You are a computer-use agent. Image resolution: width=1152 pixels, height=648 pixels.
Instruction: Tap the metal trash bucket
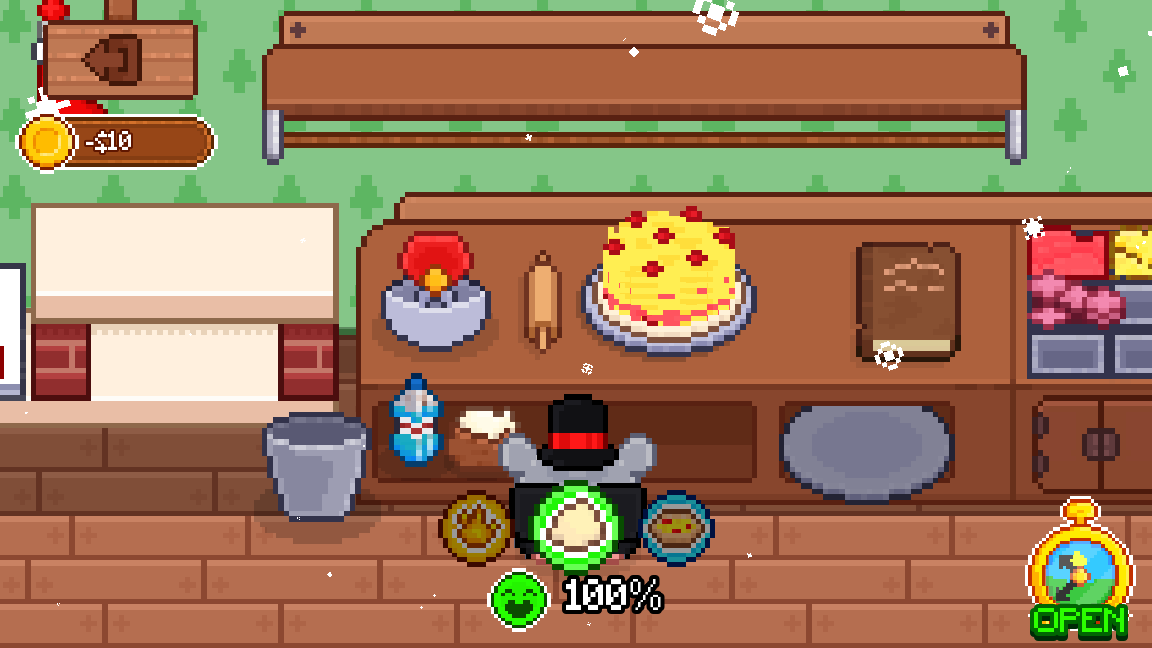[x=315, y=467]
